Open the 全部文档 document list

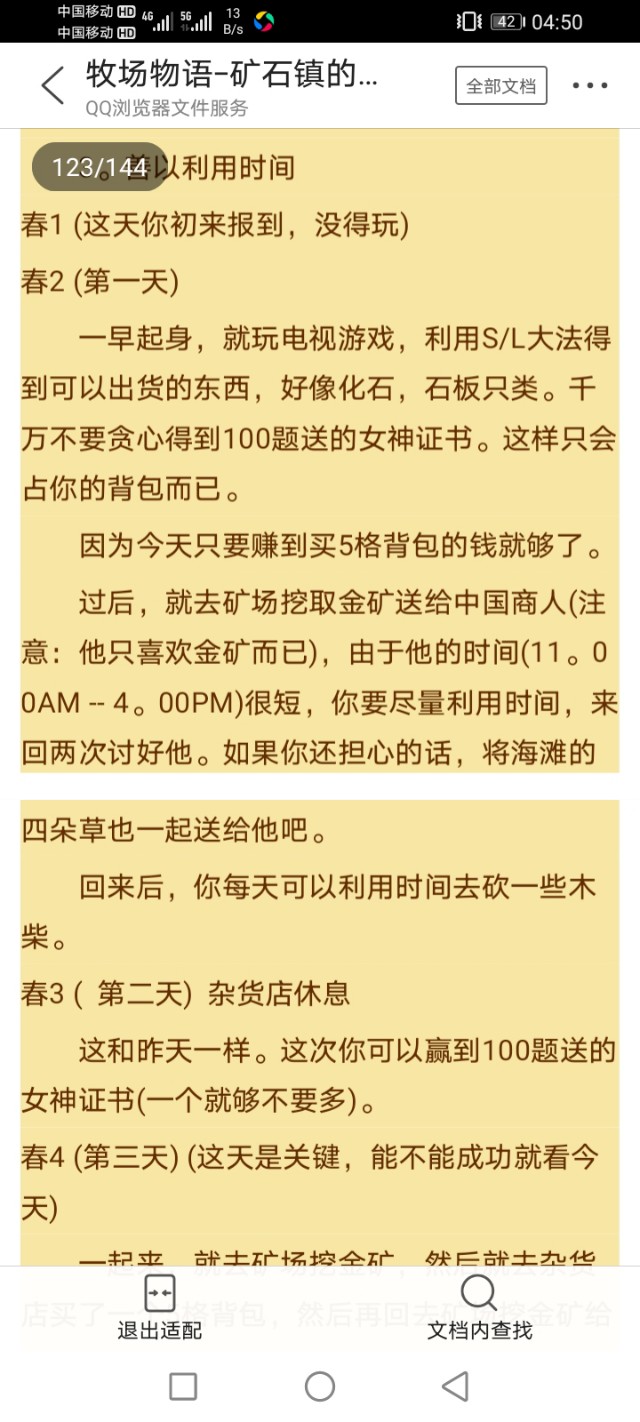click(501, 86)
